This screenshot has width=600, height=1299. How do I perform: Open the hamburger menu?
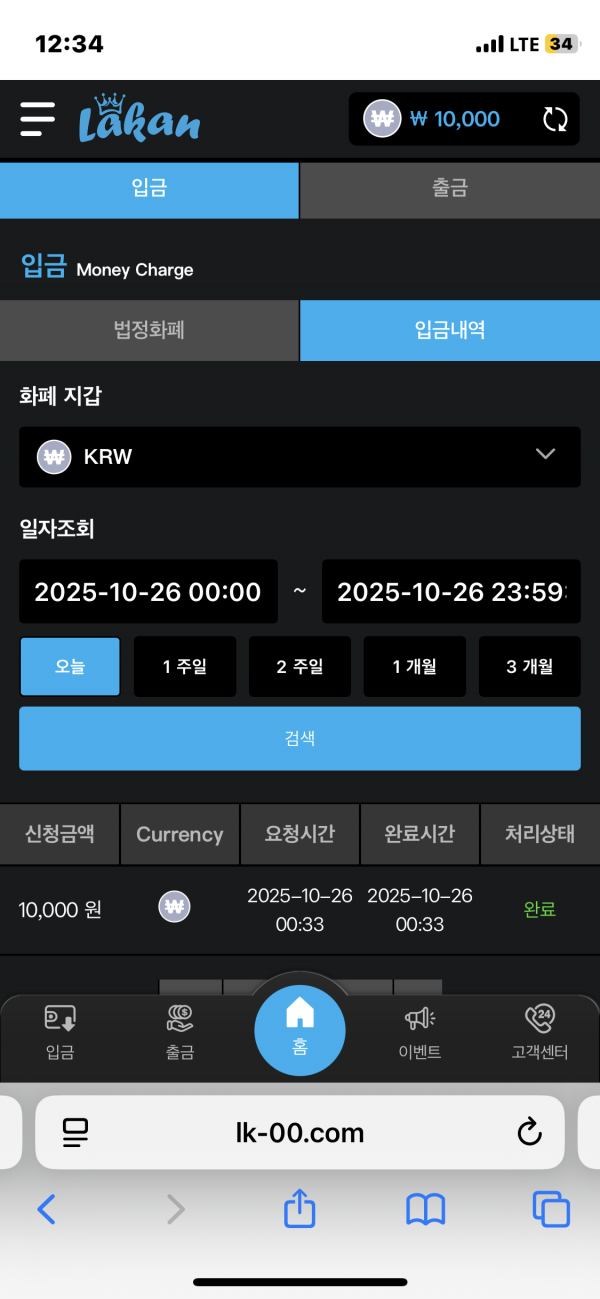[x=38, y=119]
